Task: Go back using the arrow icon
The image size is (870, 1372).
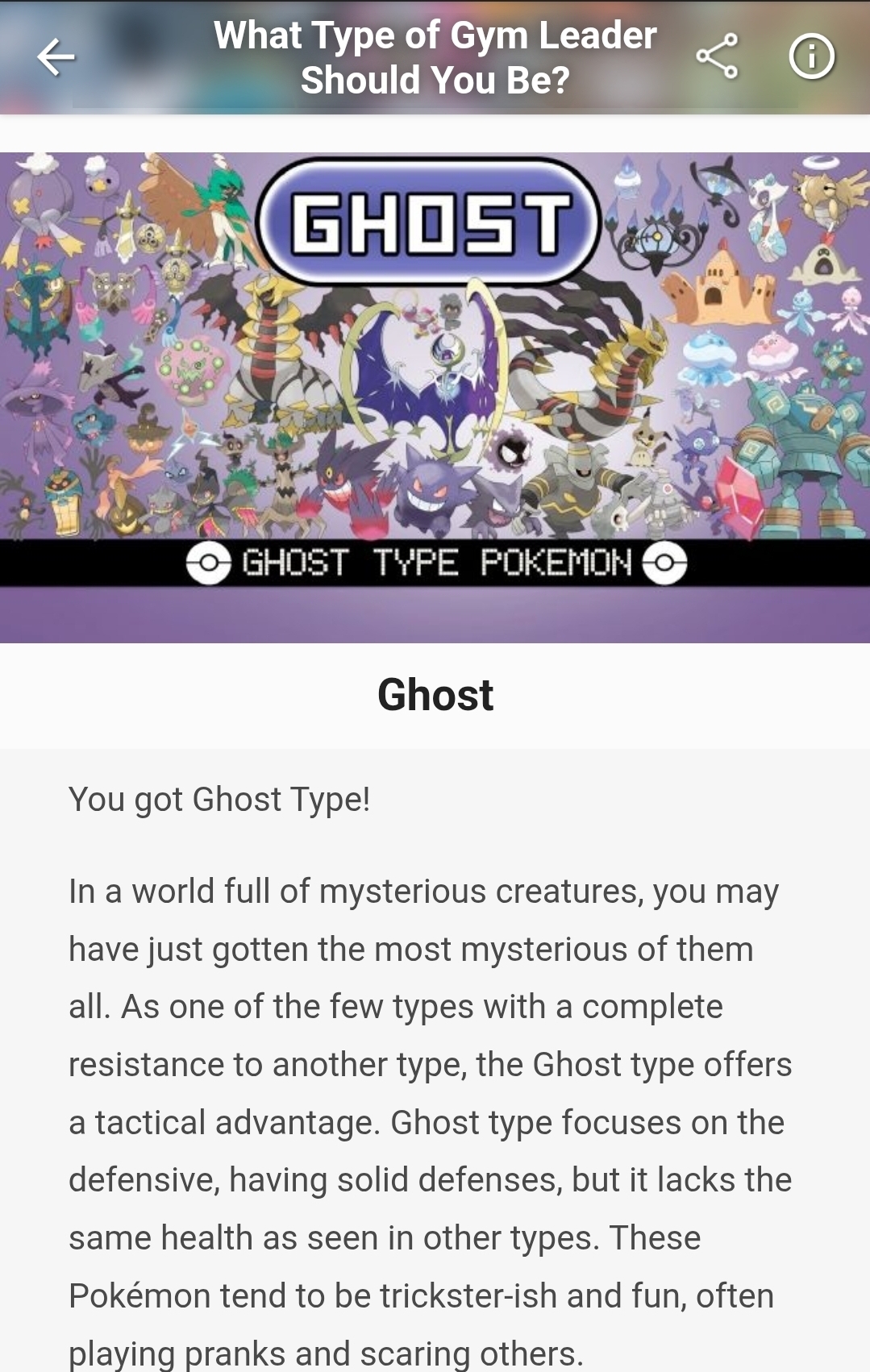Action: pyautogui.click(x=56, y=57)
